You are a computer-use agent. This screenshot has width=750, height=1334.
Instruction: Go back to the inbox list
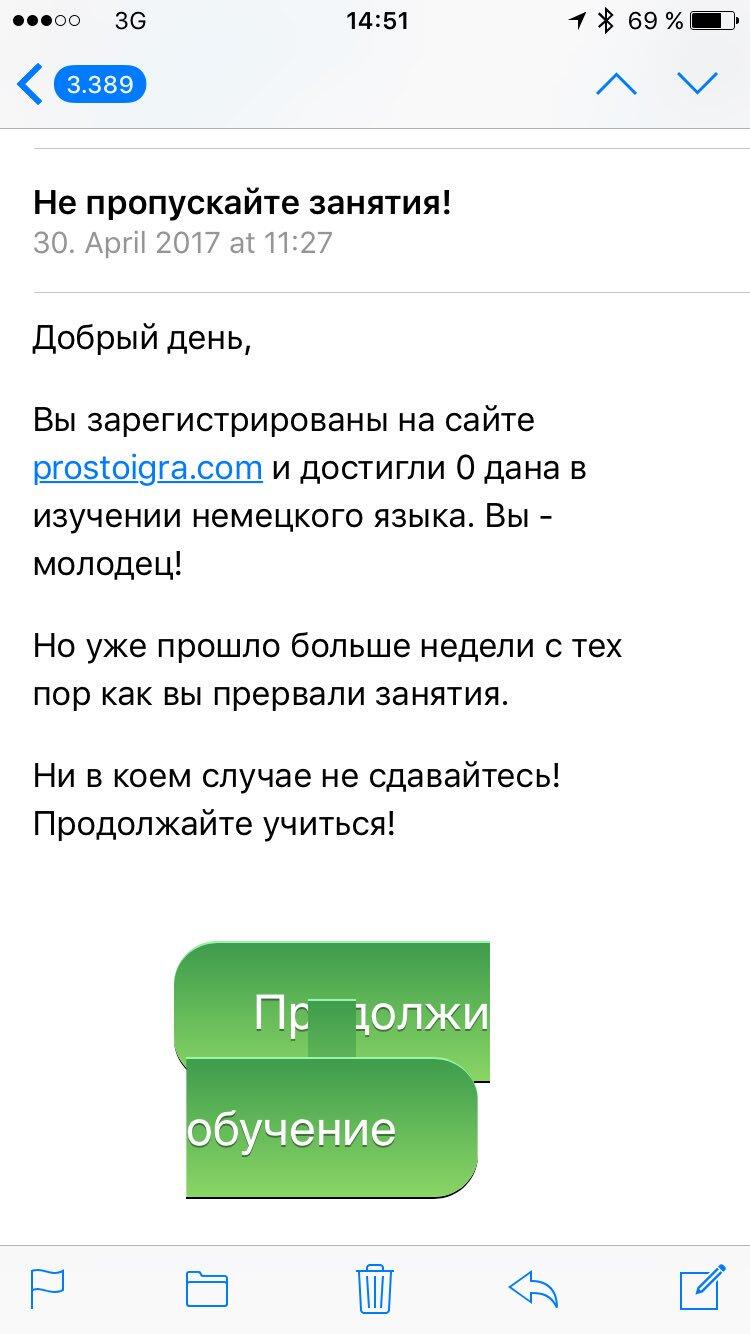(x=80, y=84)
